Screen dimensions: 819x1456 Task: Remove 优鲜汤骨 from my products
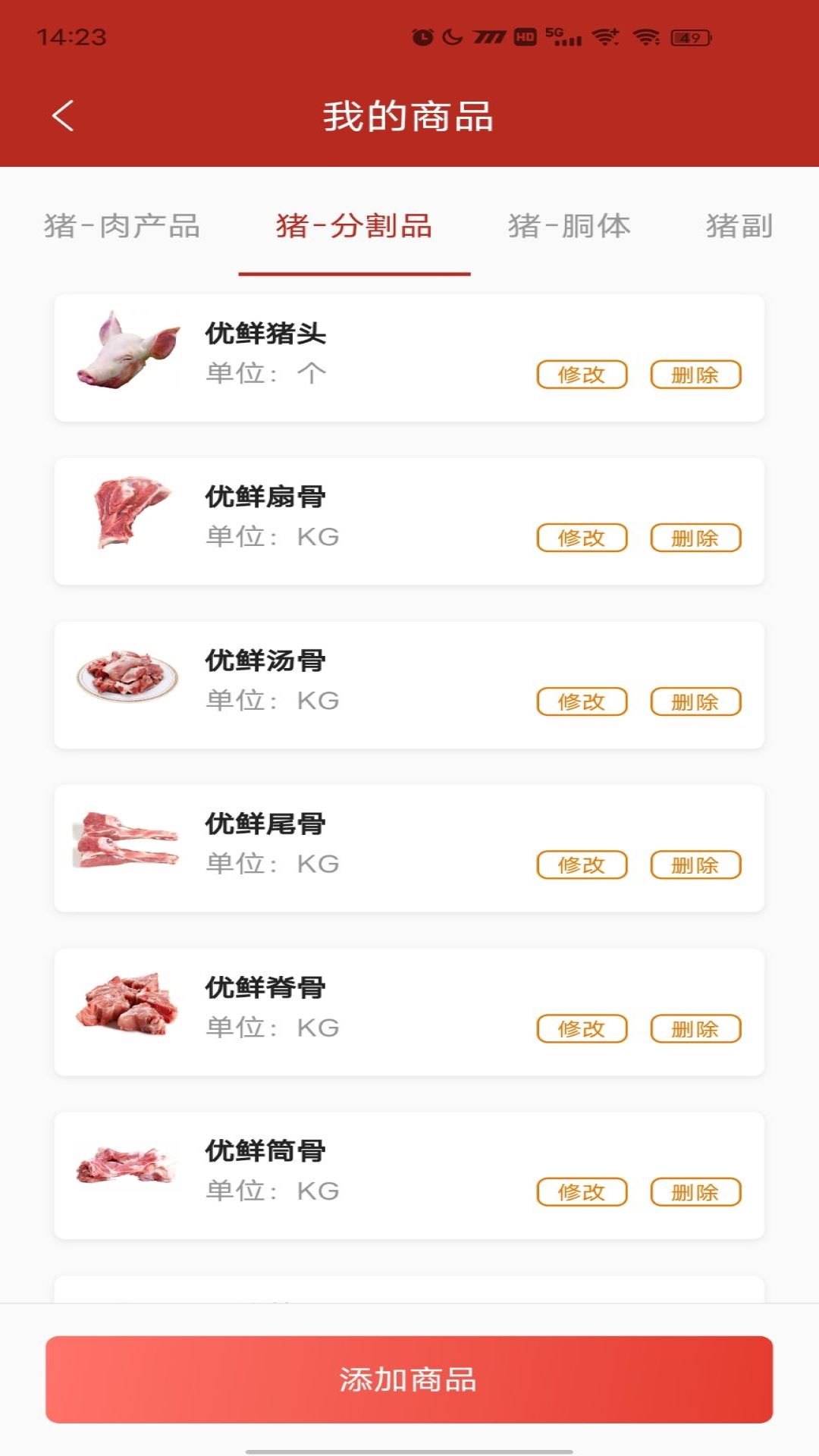pyautogui.click(x=695, y=702)
